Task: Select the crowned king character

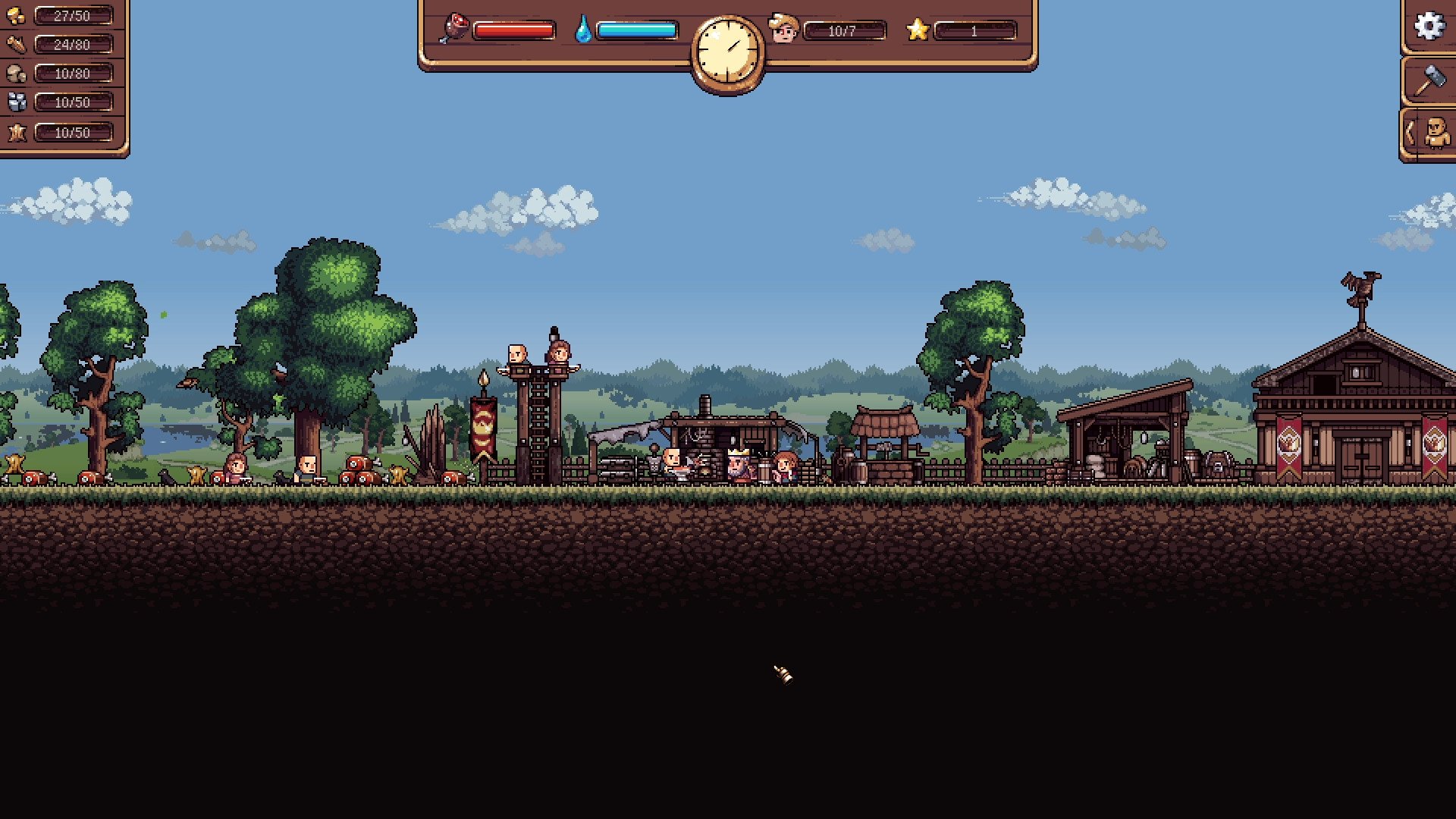Action: [x=739, y=466]
